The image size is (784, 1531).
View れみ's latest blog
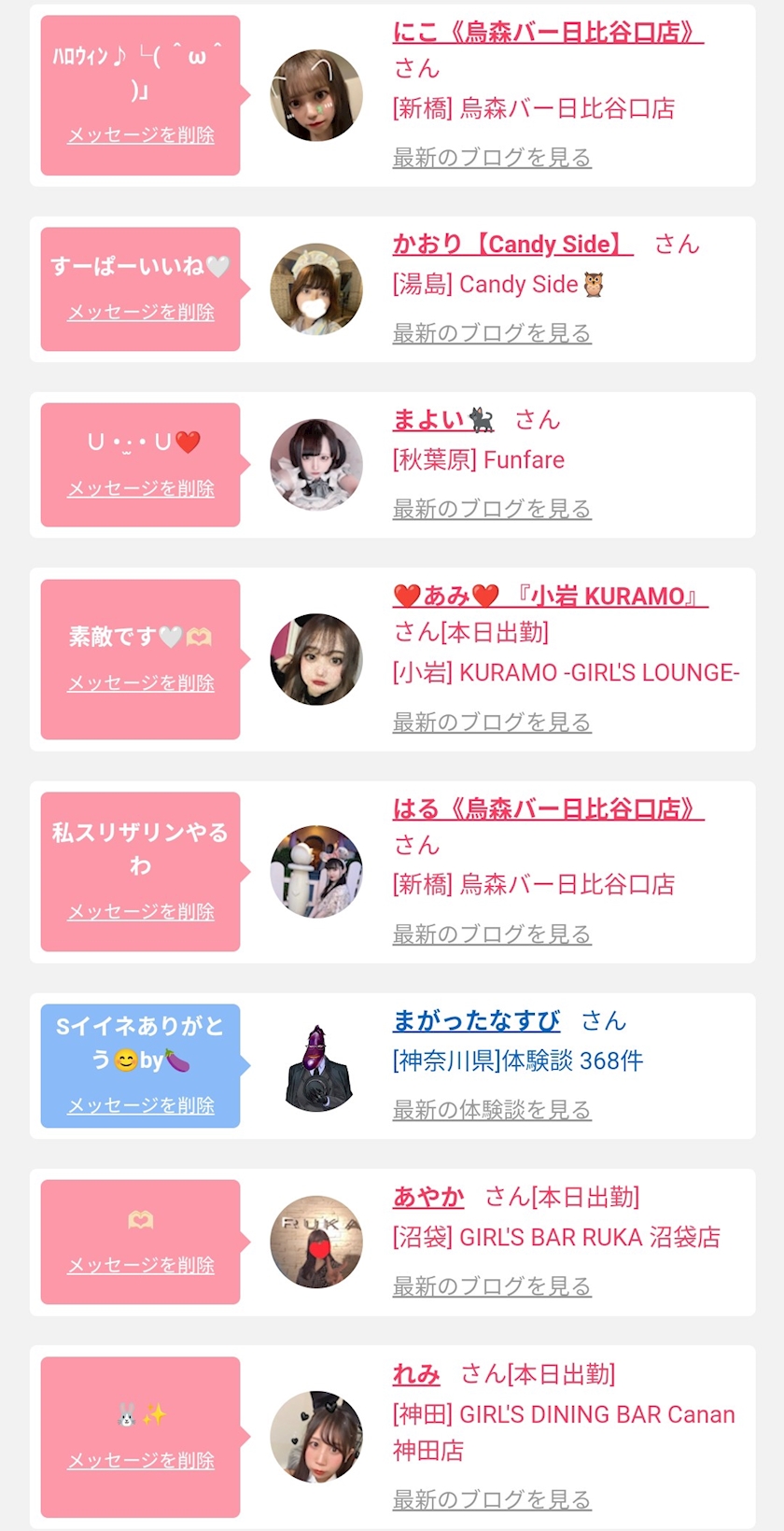492,1500
